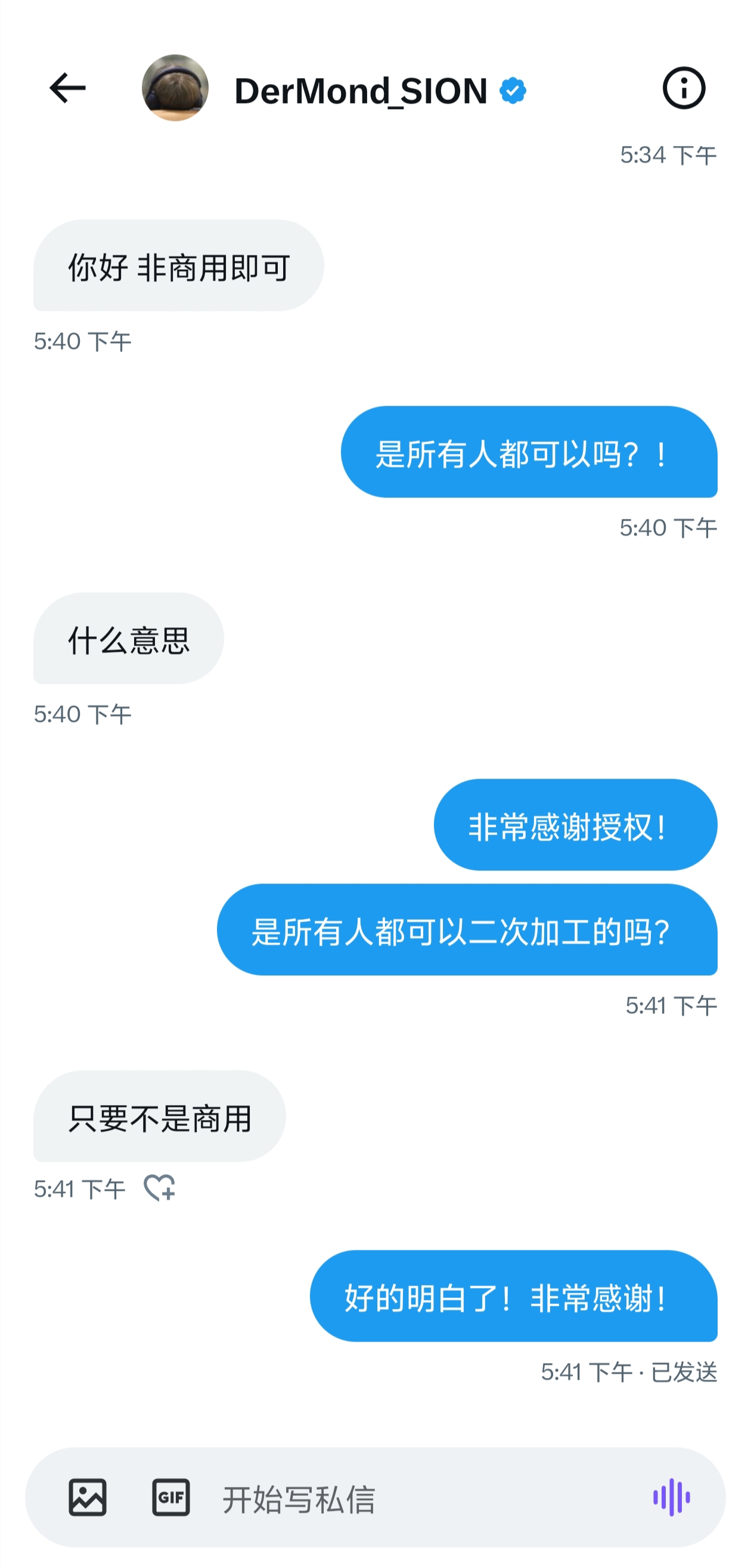Open the GIF picker

coord(170,1497)
